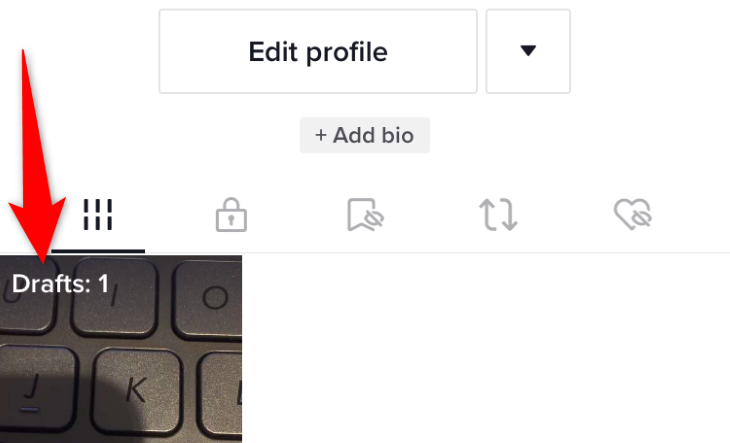Image resolution: width=730 pixels, height=443 pixels.
Task: Open the saved favorites bookmark tab
Action: (x=366, y=214)
